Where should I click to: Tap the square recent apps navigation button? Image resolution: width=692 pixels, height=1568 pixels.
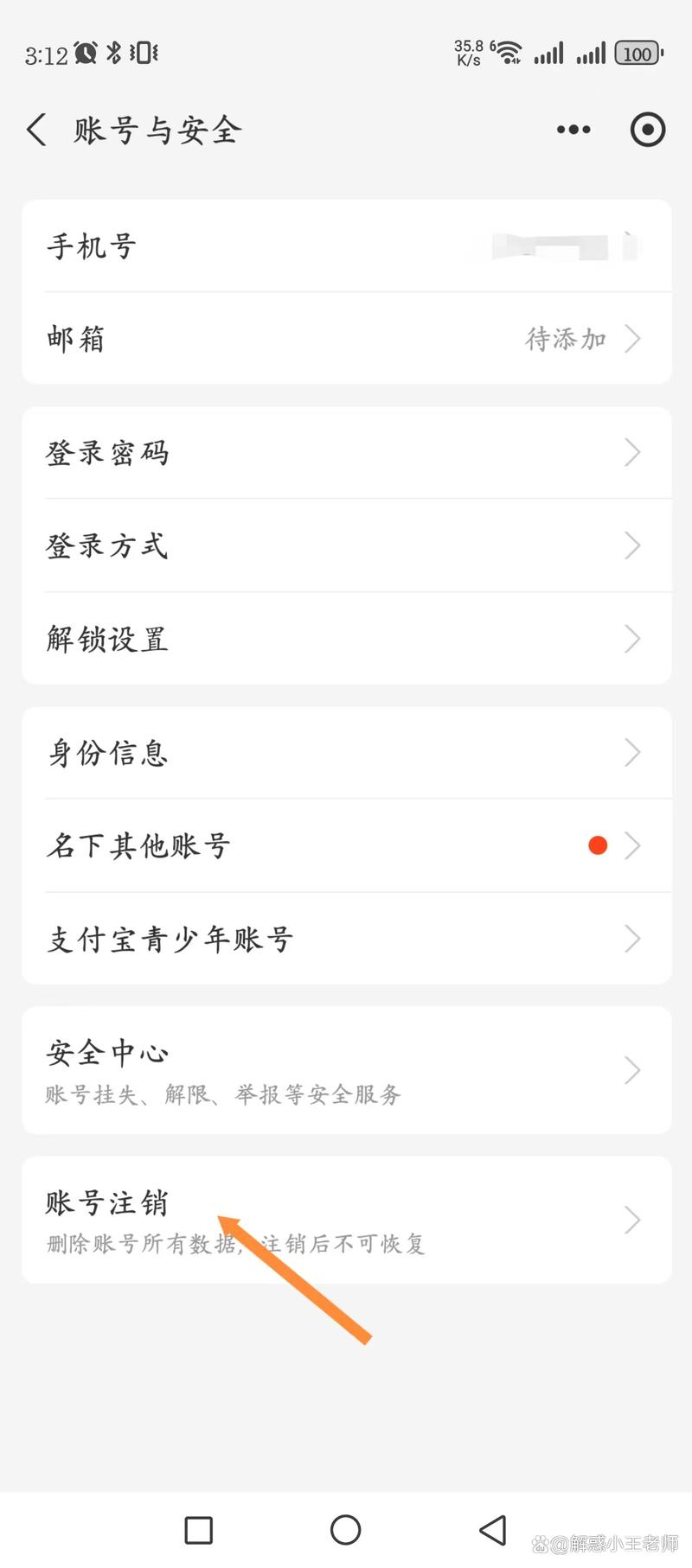coord(197,1528)
